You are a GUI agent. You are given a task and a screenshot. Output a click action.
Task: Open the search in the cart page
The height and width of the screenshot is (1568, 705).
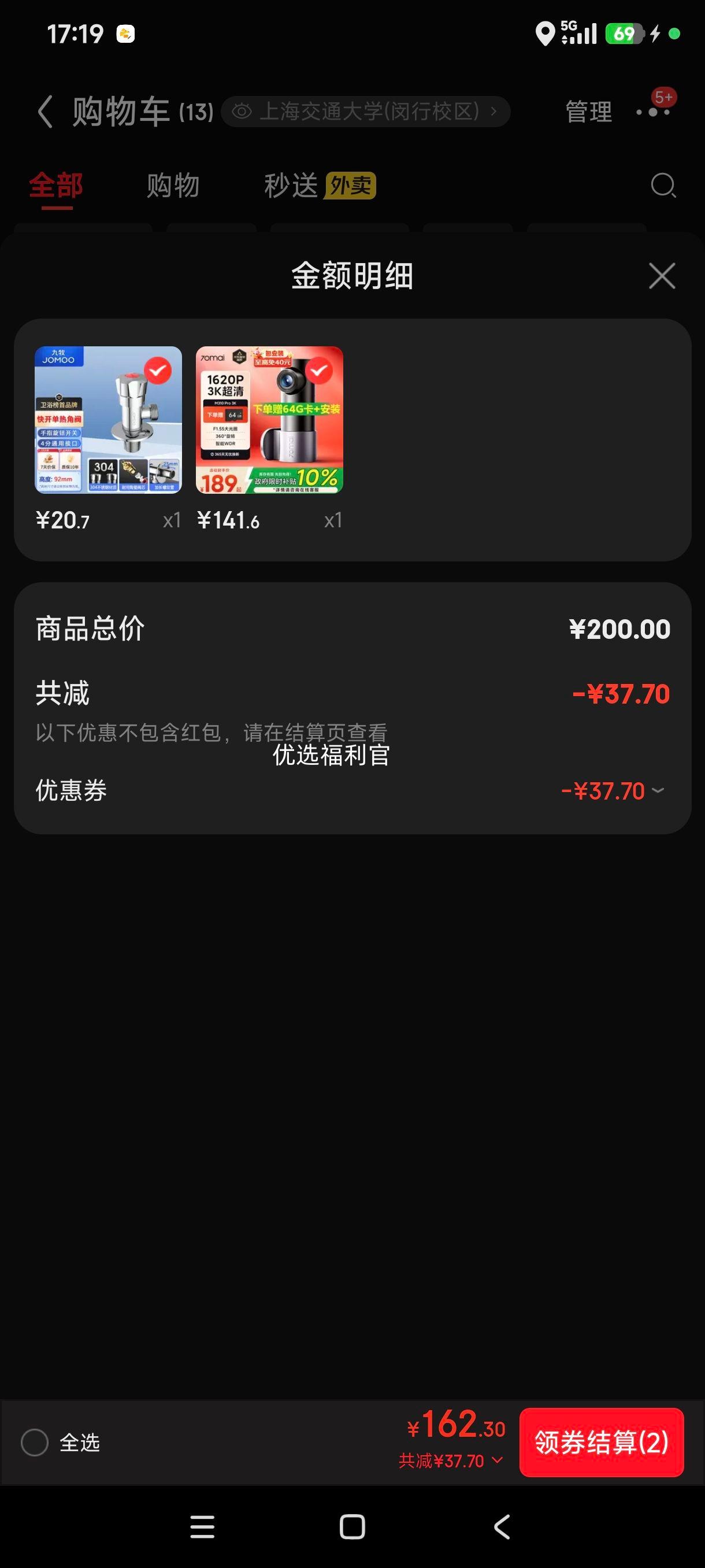(x=662, y=186)
